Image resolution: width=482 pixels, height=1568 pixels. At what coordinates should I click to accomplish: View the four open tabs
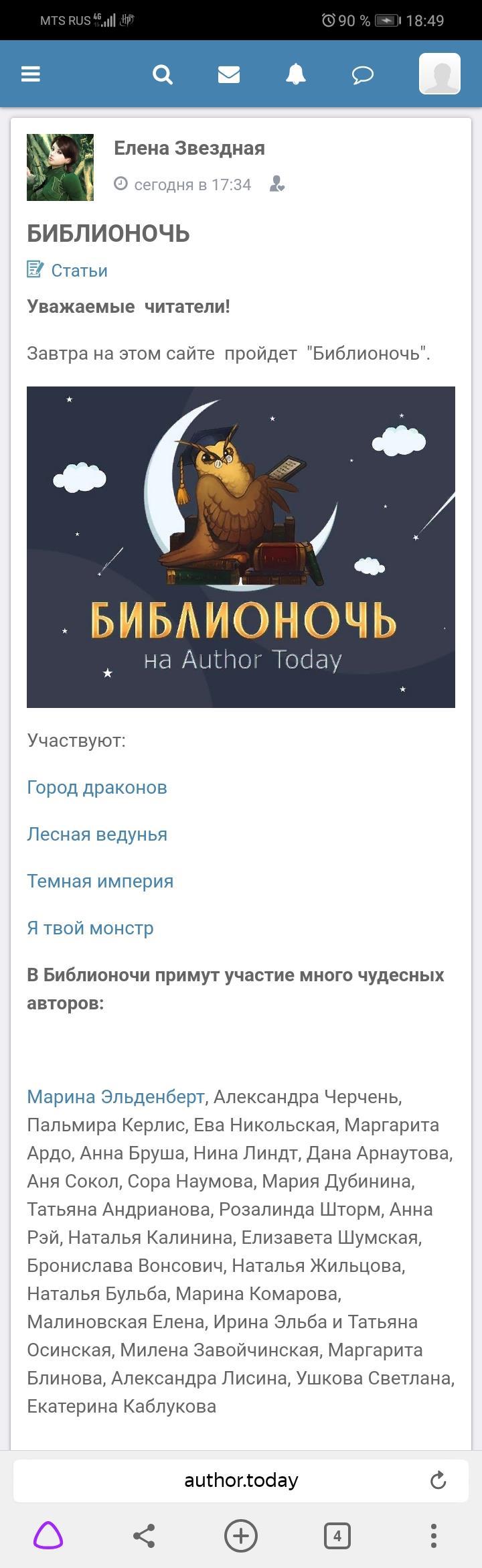point(337,1535)
